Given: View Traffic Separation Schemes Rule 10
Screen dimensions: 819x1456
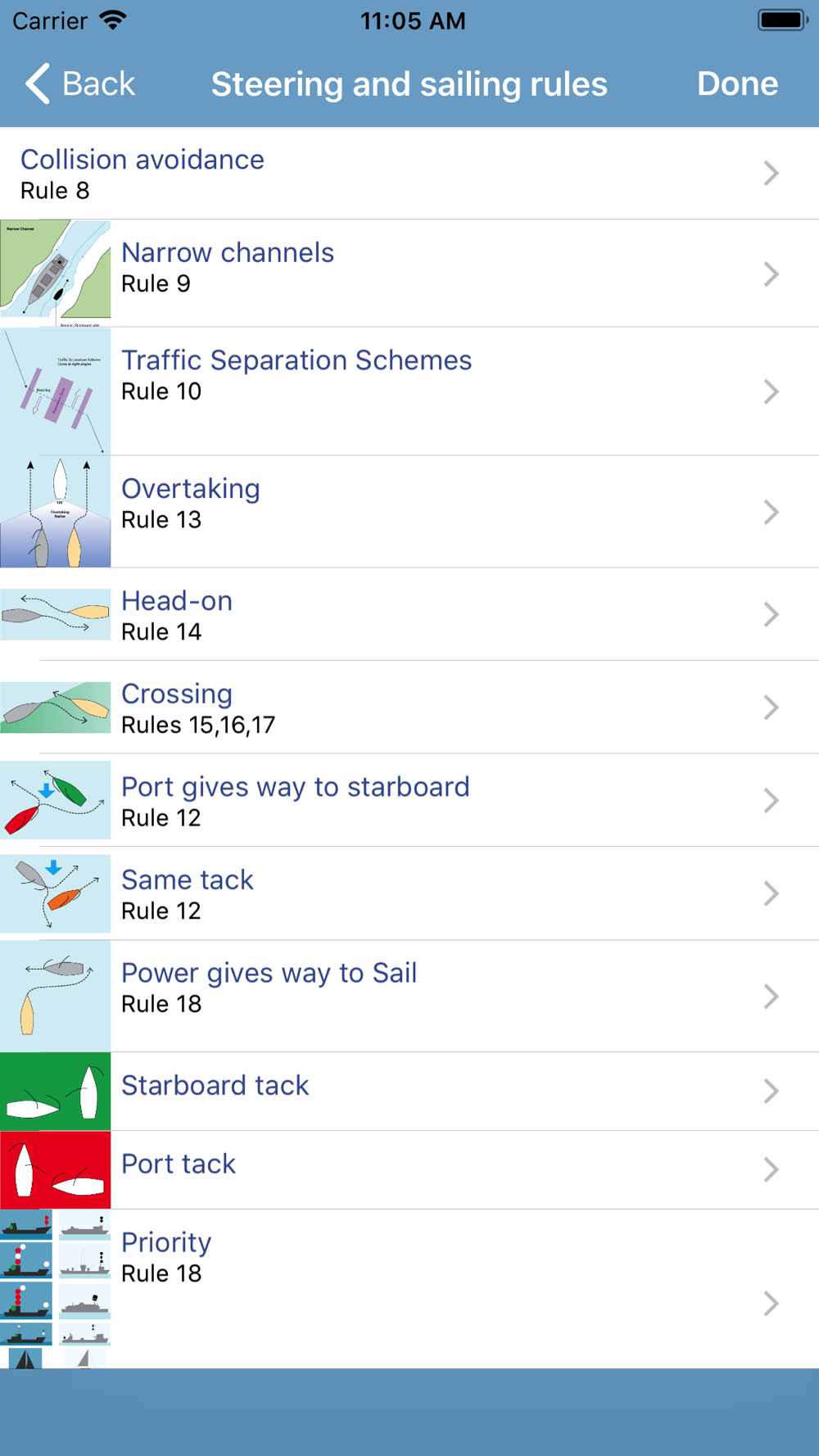Looking at the screenshot, I should [x=409, y=391].
